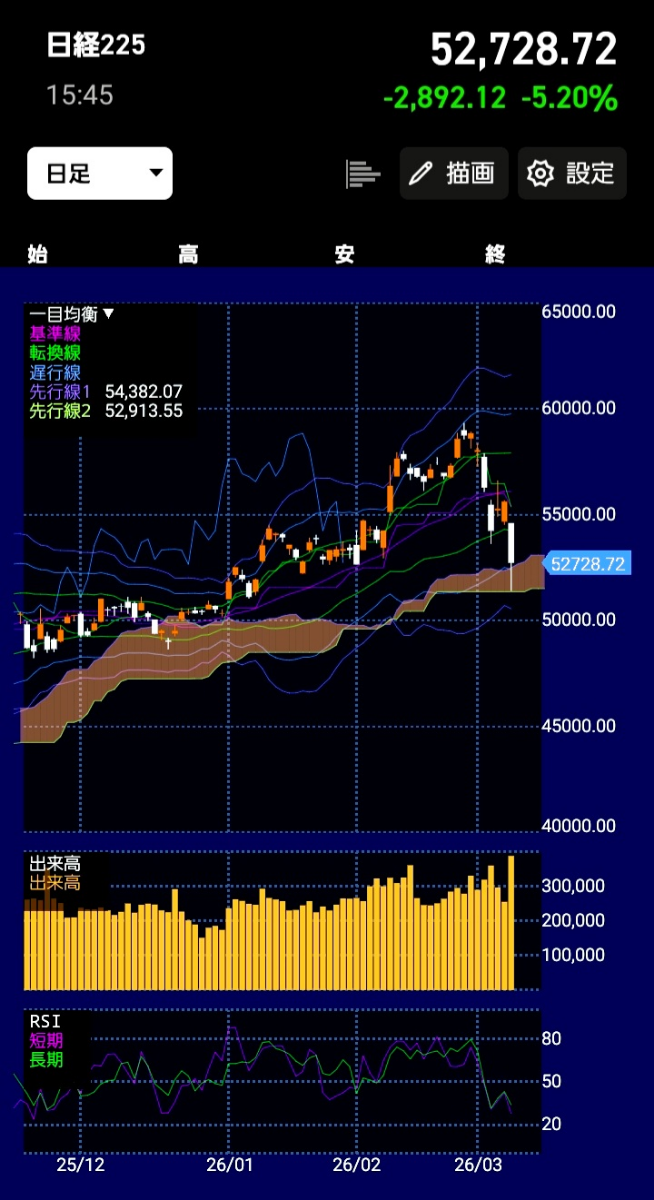Screen dimensions: 654x1200
Task: Open chart 設定 settings
Action: coord(572,173)
